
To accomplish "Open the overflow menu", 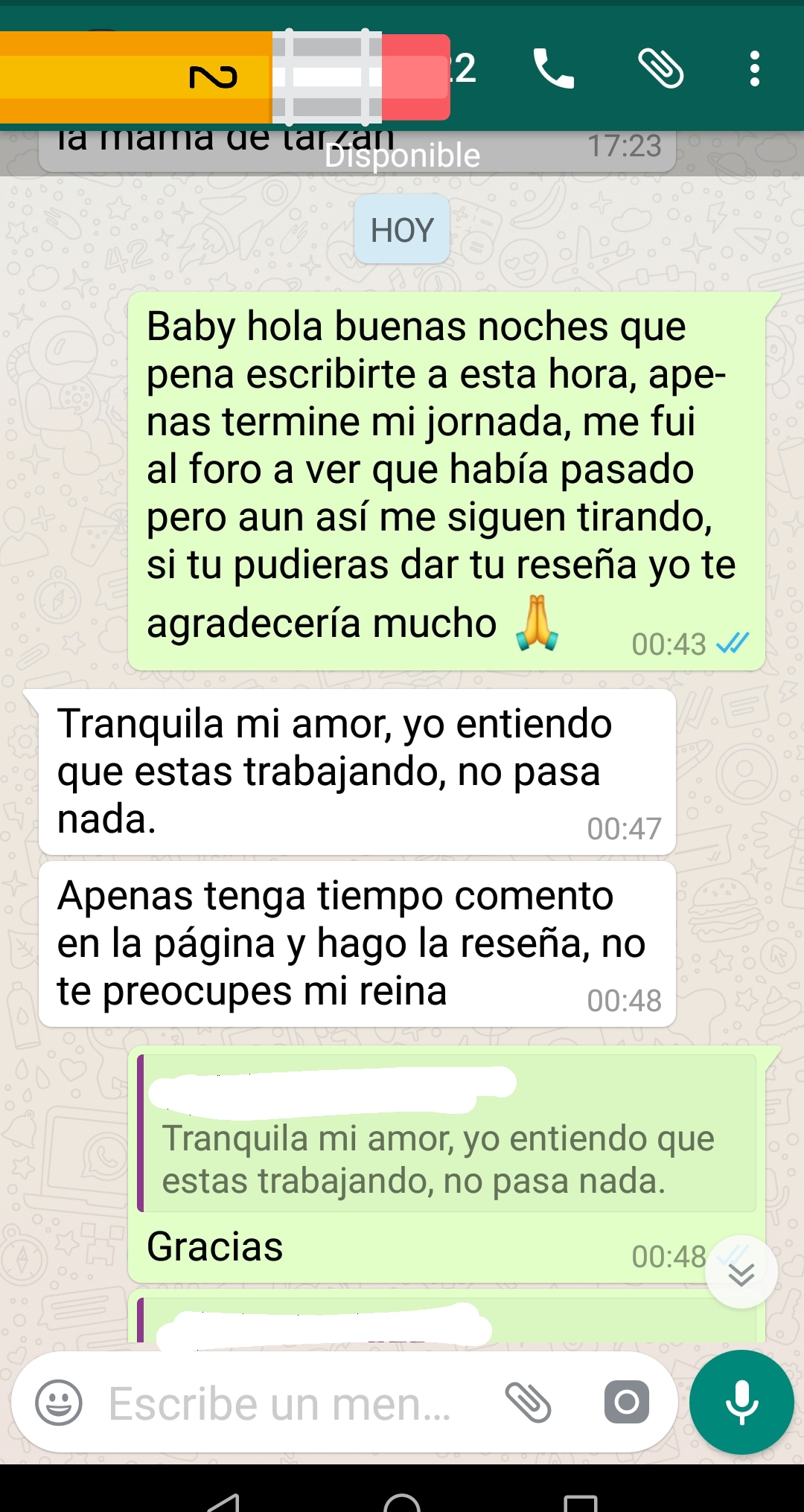I will 754,68.
